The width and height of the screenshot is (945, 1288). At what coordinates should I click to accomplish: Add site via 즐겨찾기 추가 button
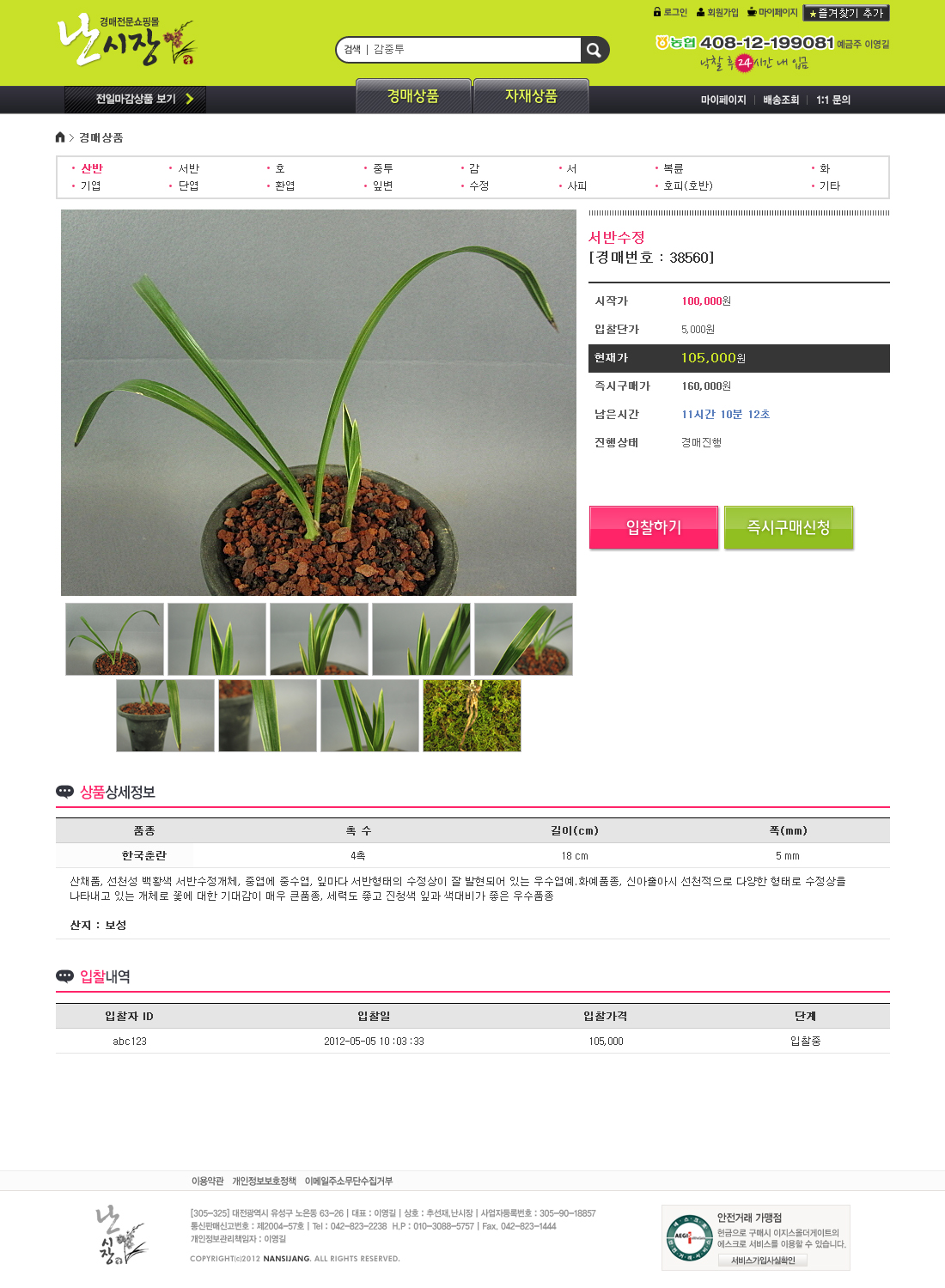pos(846,13)
